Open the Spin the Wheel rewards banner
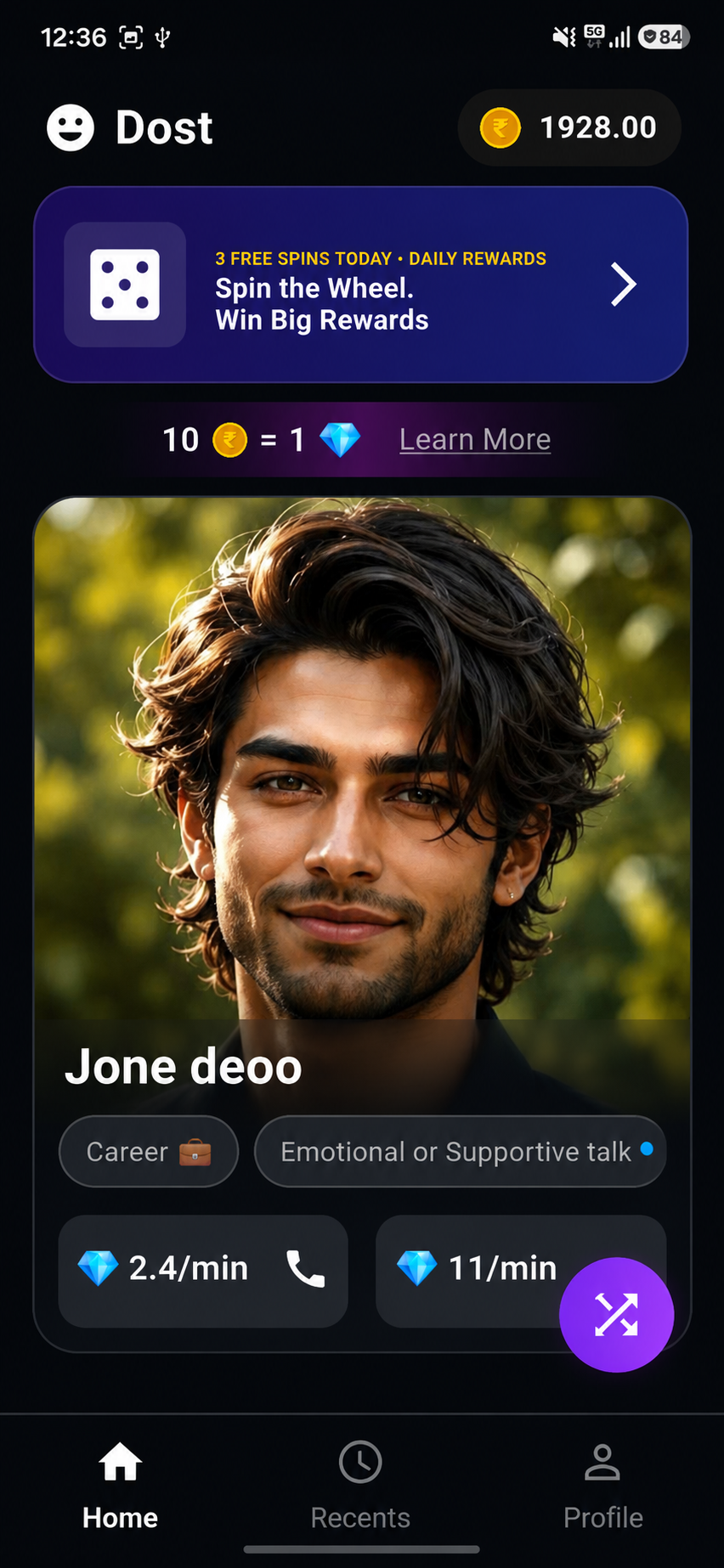This screenshot has height=1568, width=724. (360, 285)
